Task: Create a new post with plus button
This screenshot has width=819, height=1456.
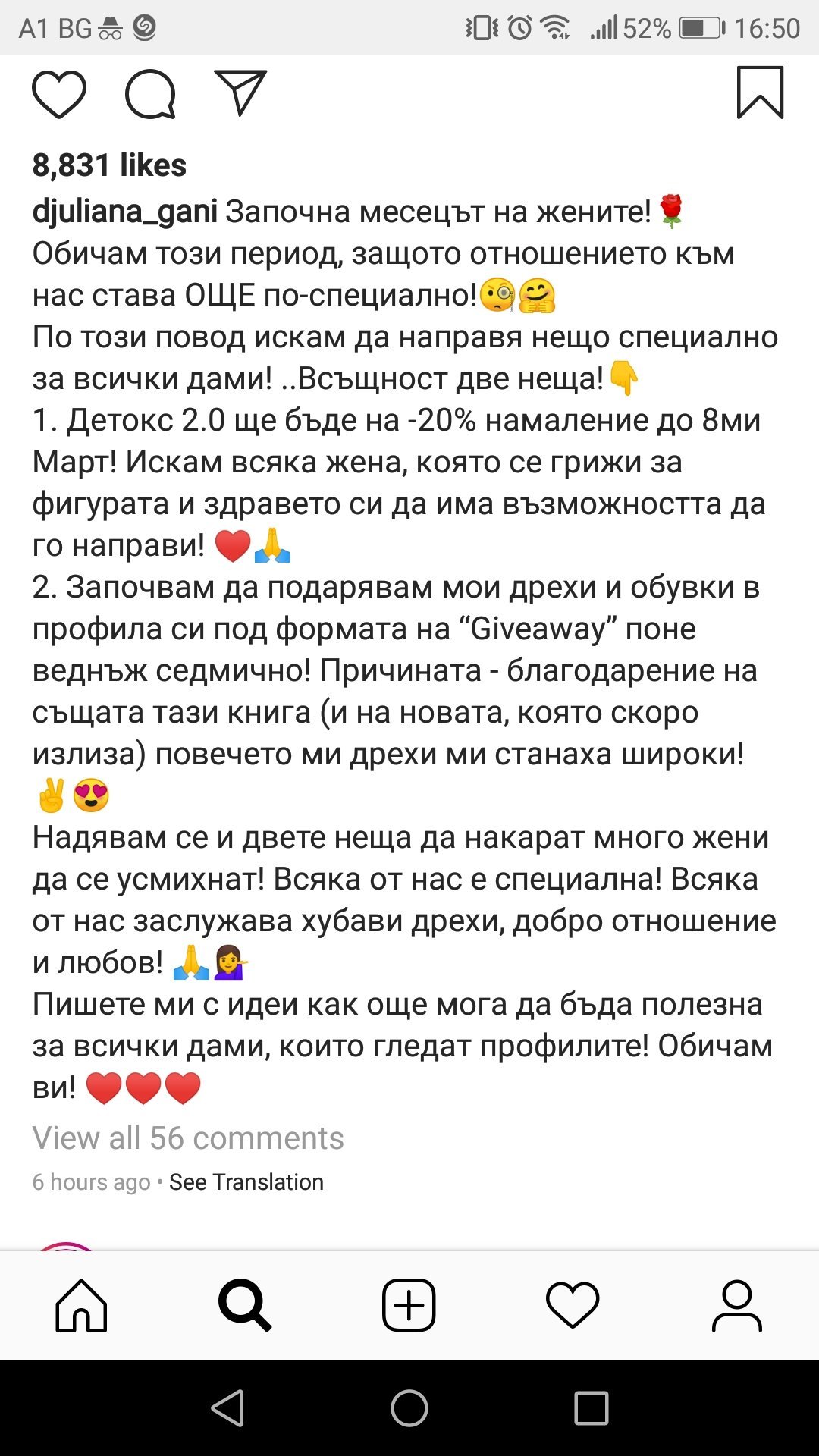Action: pos(409,1306)
